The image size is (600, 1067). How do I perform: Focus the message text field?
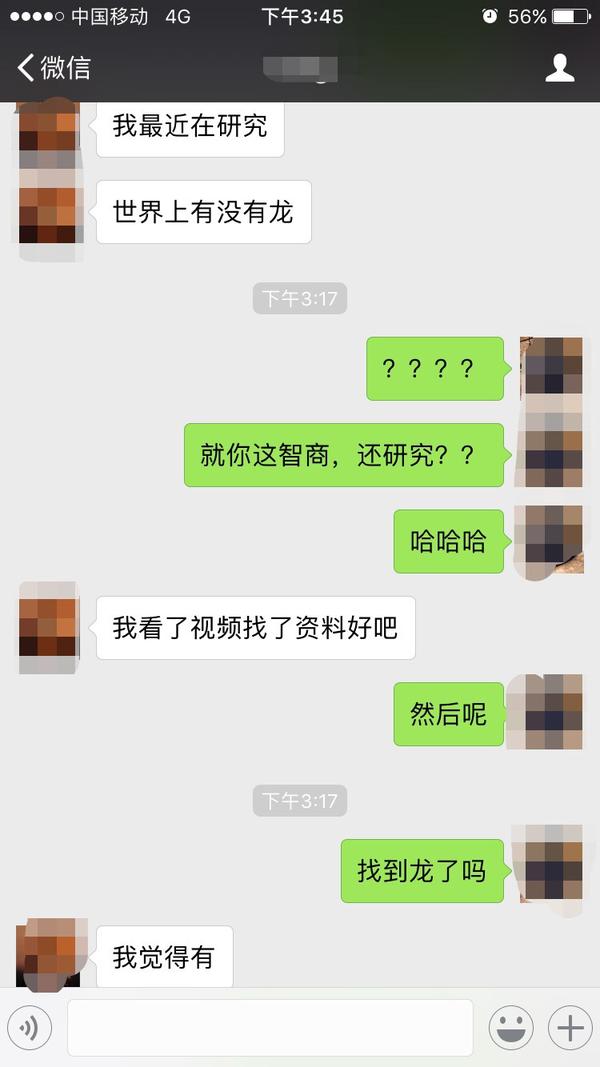[x=270, y=1027]
